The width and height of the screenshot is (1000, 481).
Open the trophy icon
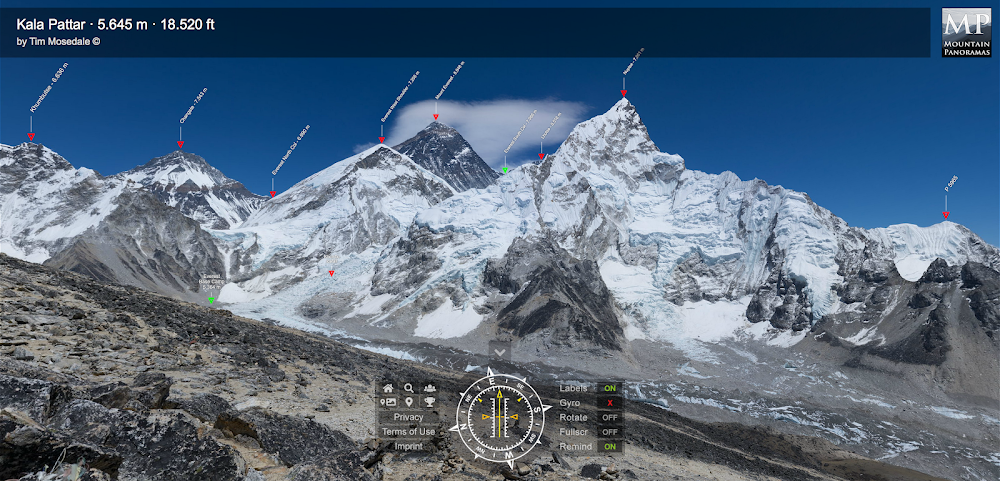tap(430, 402)
